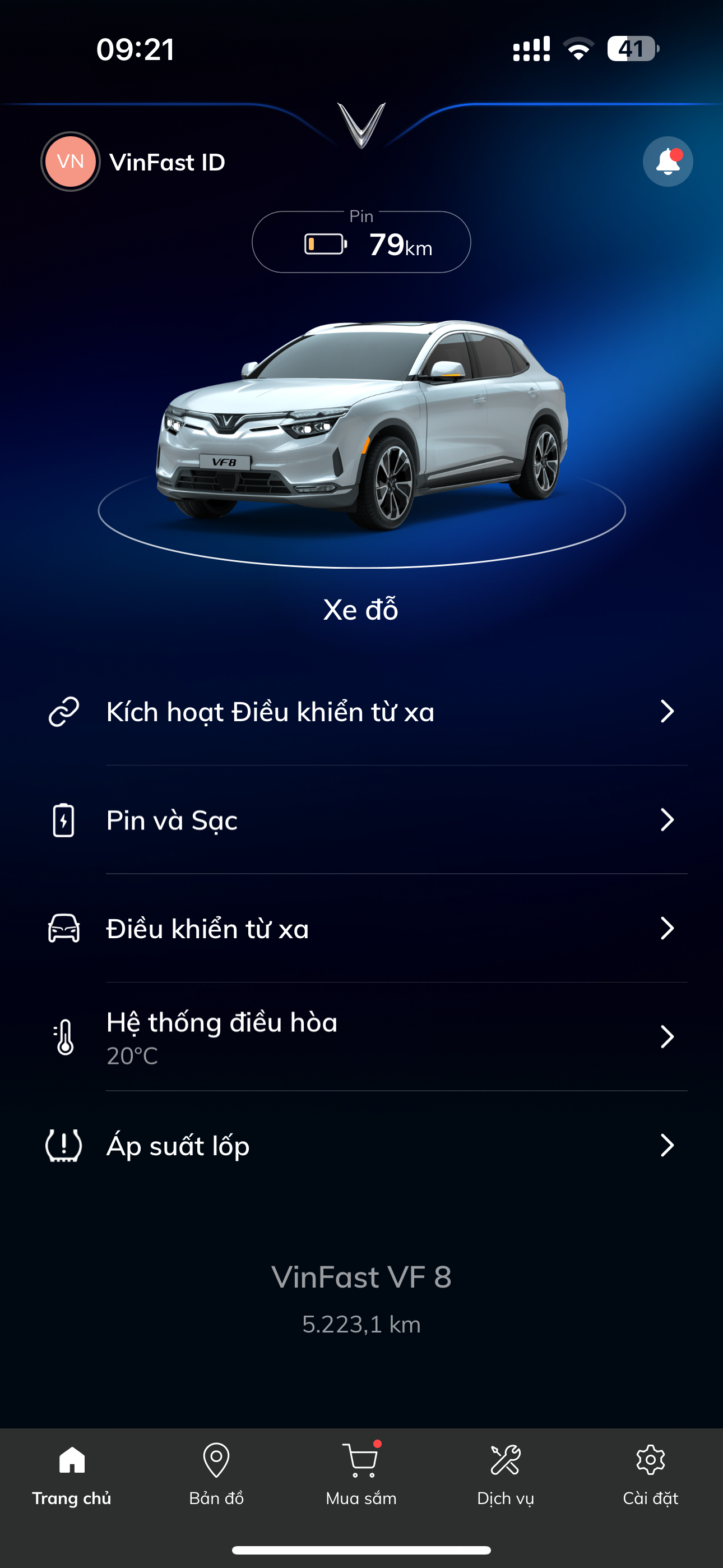Open Hệ thống điều hòa climate control
The height and width of the screenshot is (1568, 723).
click(x=361, y=1036)
